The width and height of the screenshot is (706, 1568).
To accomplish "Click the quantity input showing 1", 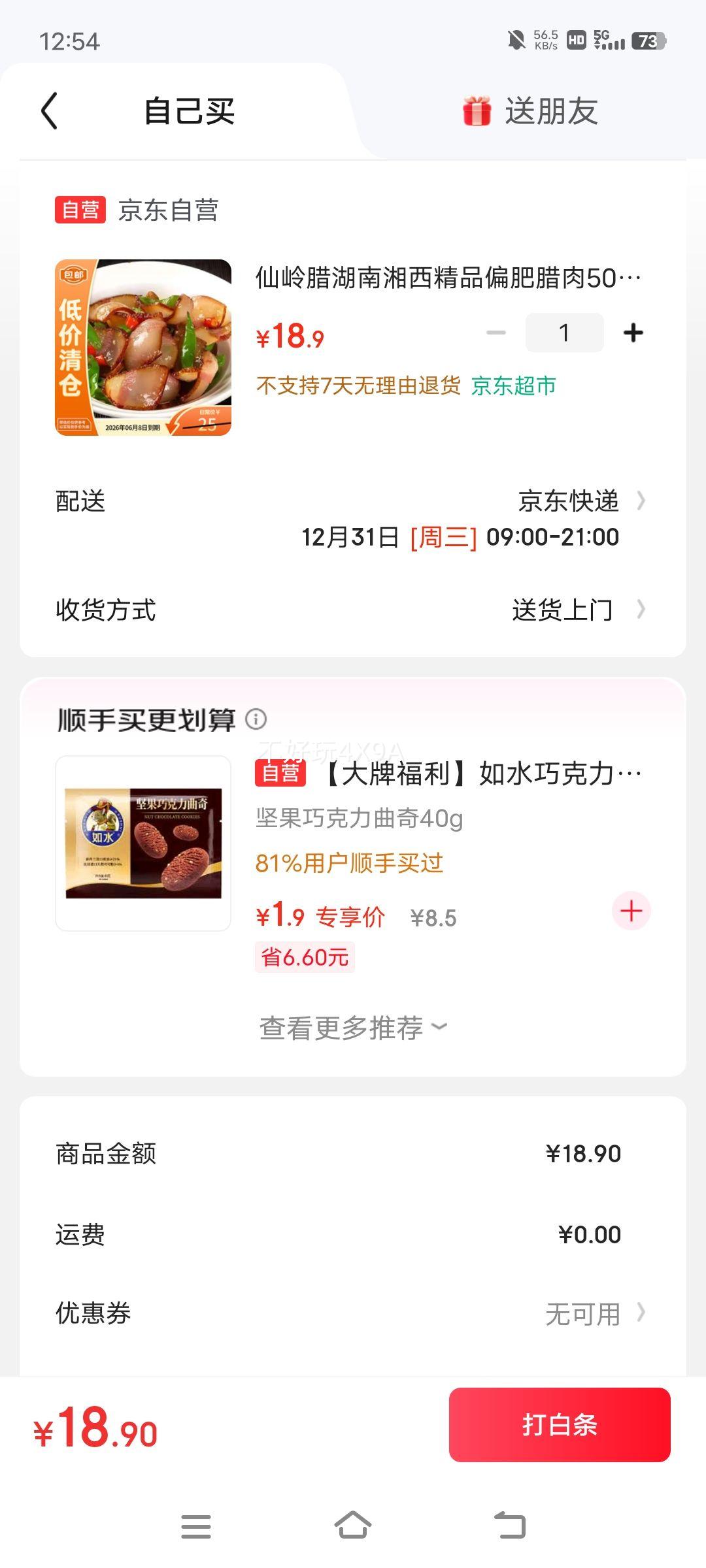I will pos(565,332).
